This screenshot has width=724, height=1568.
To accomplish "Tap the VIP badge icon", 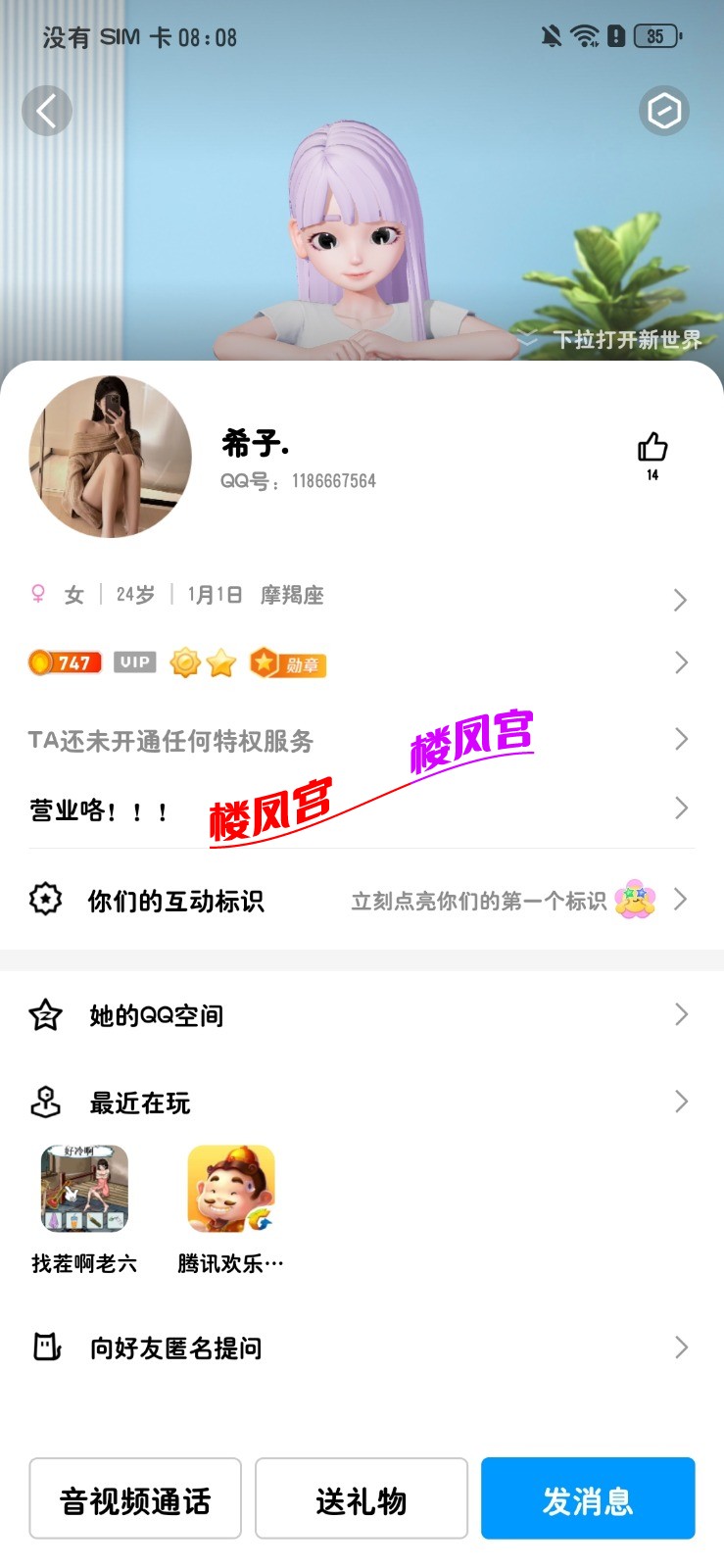I will pyautogui.click(x=134, y=662).
